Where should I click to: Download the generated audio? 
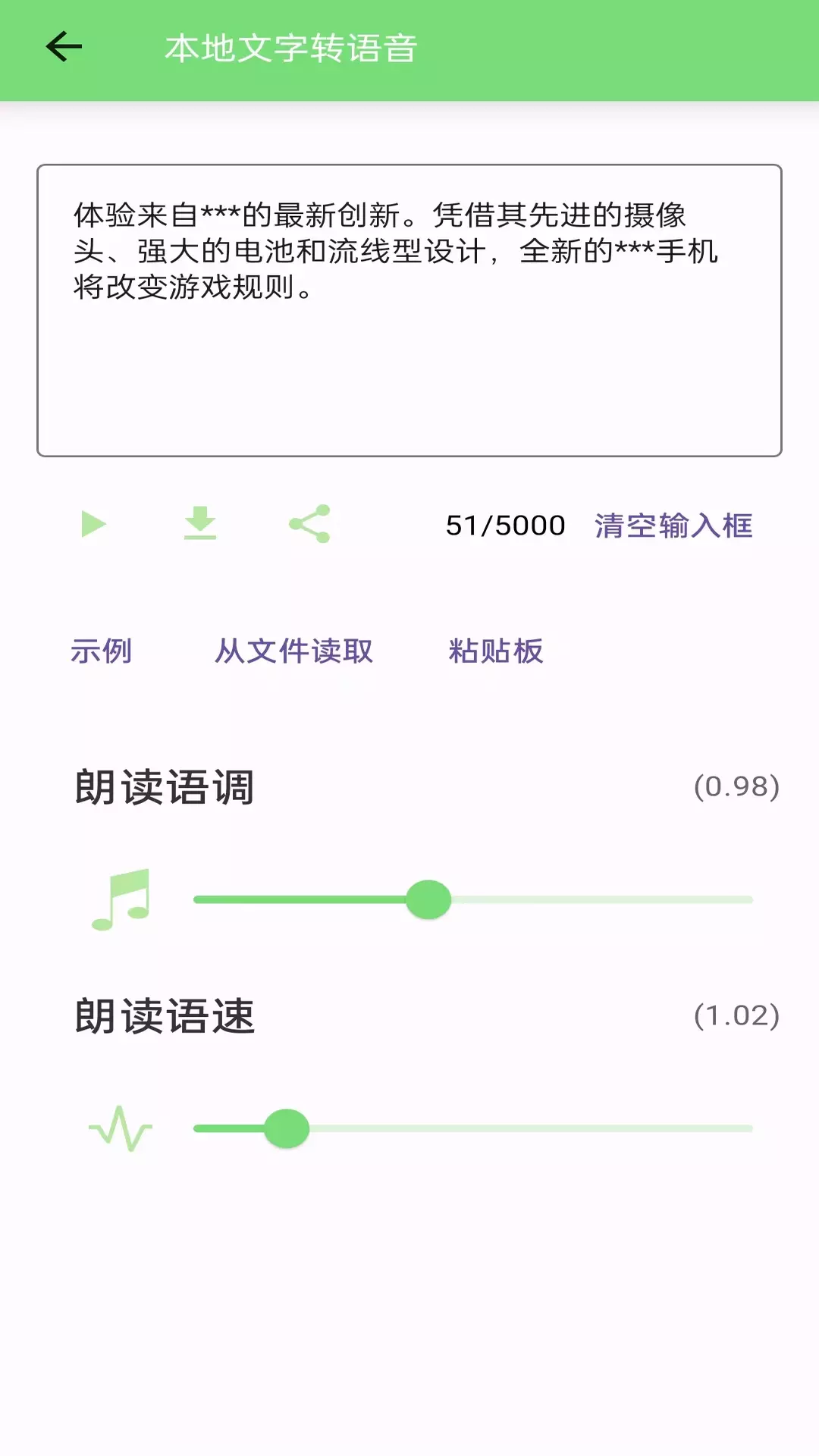point(200,523)
